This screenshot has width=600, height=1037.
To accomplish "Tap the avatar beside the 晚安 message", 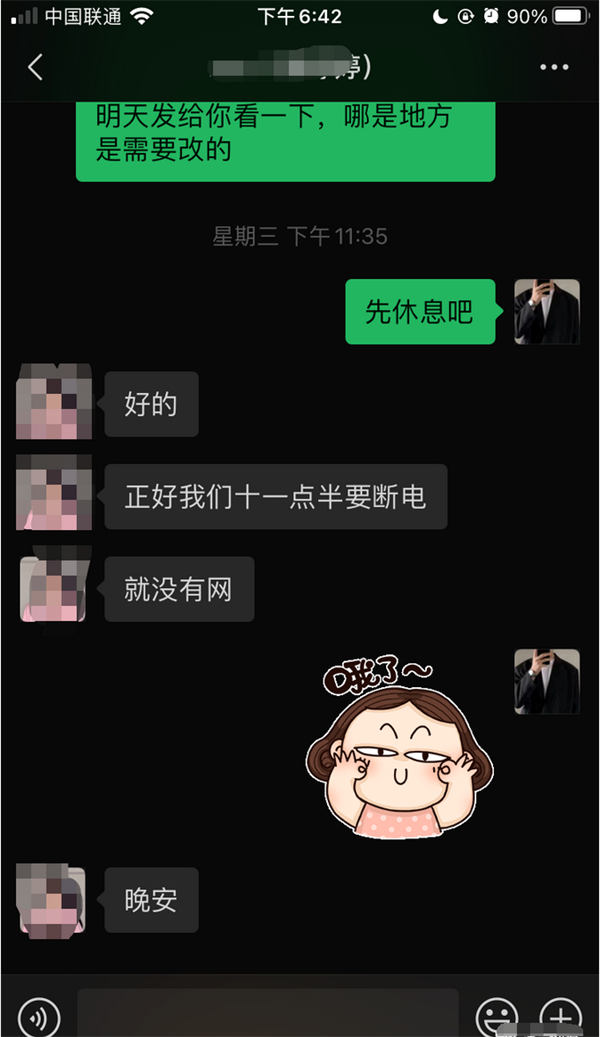I will (53, 900).
